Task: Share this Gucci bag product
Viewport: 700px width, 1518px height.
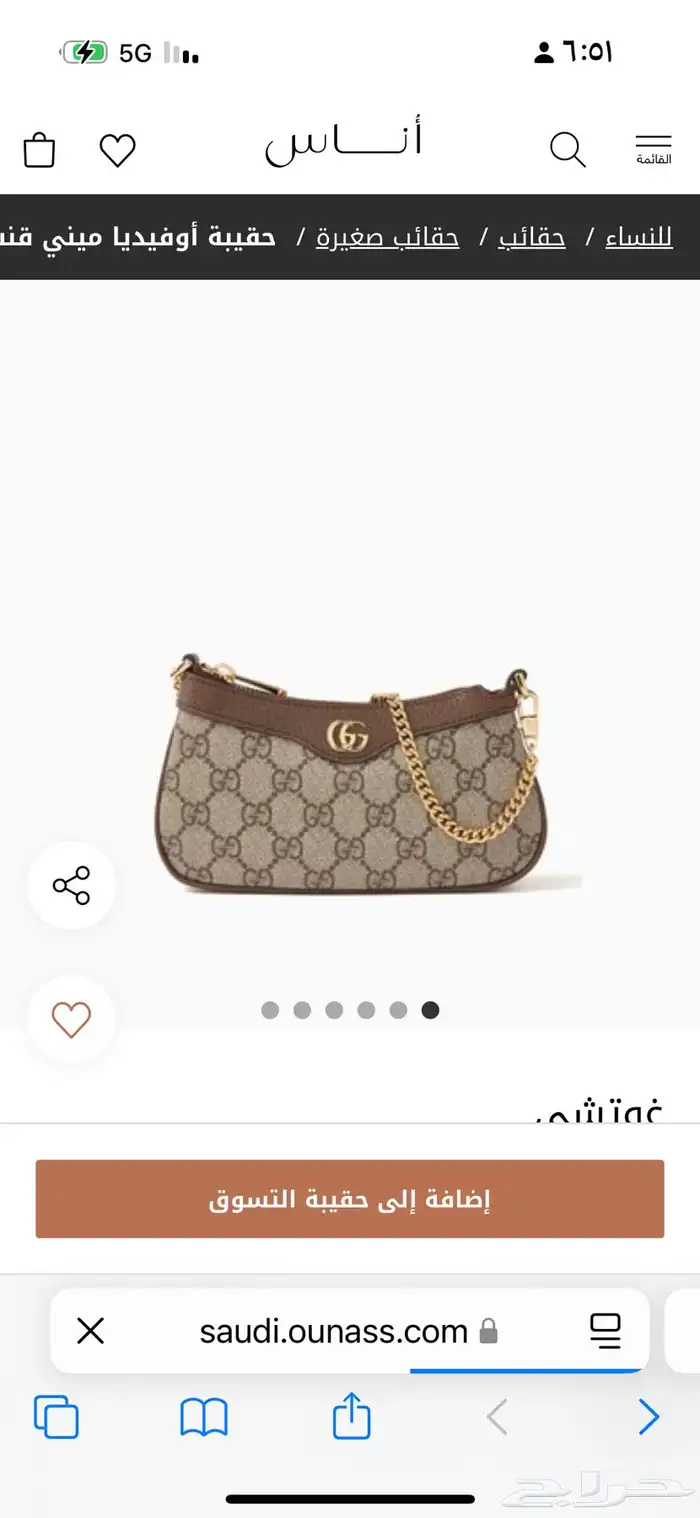Action: click(71, 885)
